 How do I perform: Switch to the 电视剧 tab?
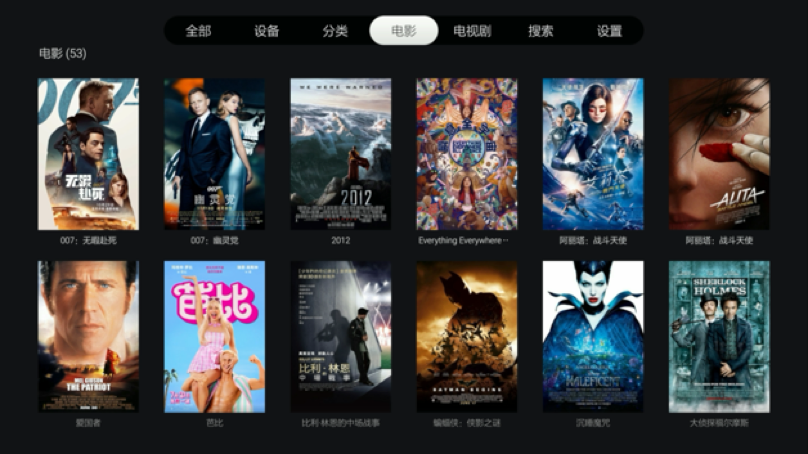pos(472,31)
